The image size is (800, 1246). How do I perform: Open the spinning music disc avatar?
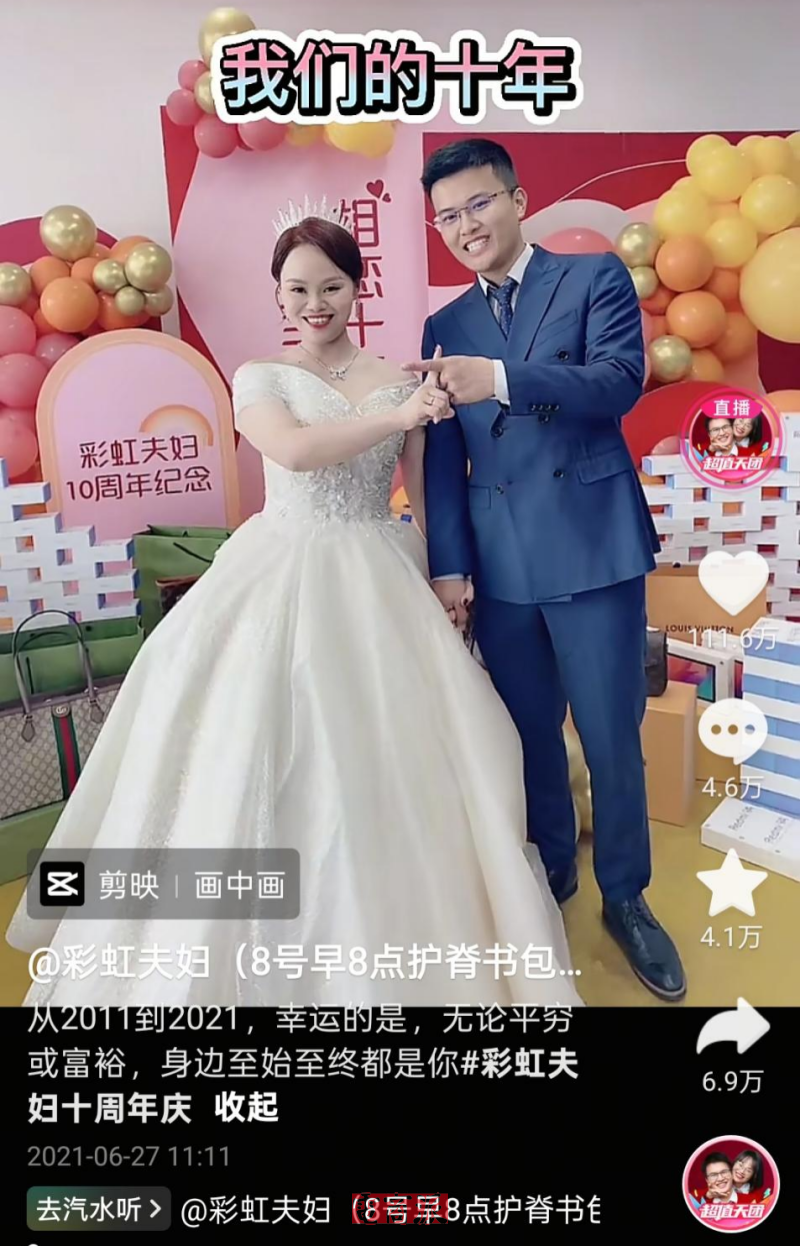pyautogui.click(x=730, y=1184)
